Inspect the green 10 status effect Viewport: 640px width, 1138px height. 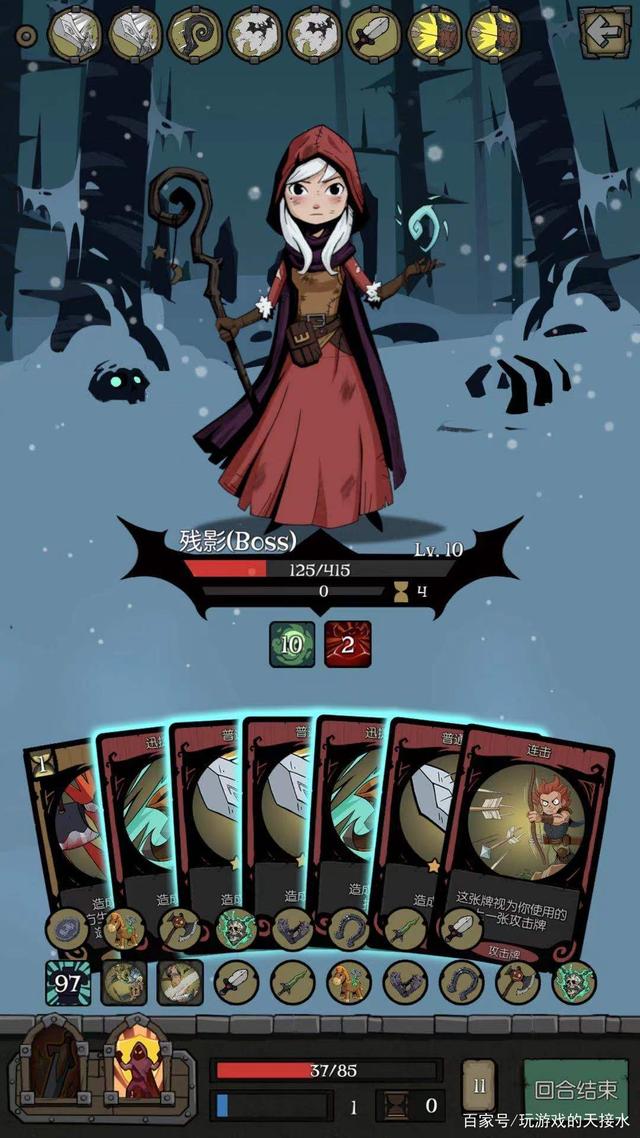291,644
